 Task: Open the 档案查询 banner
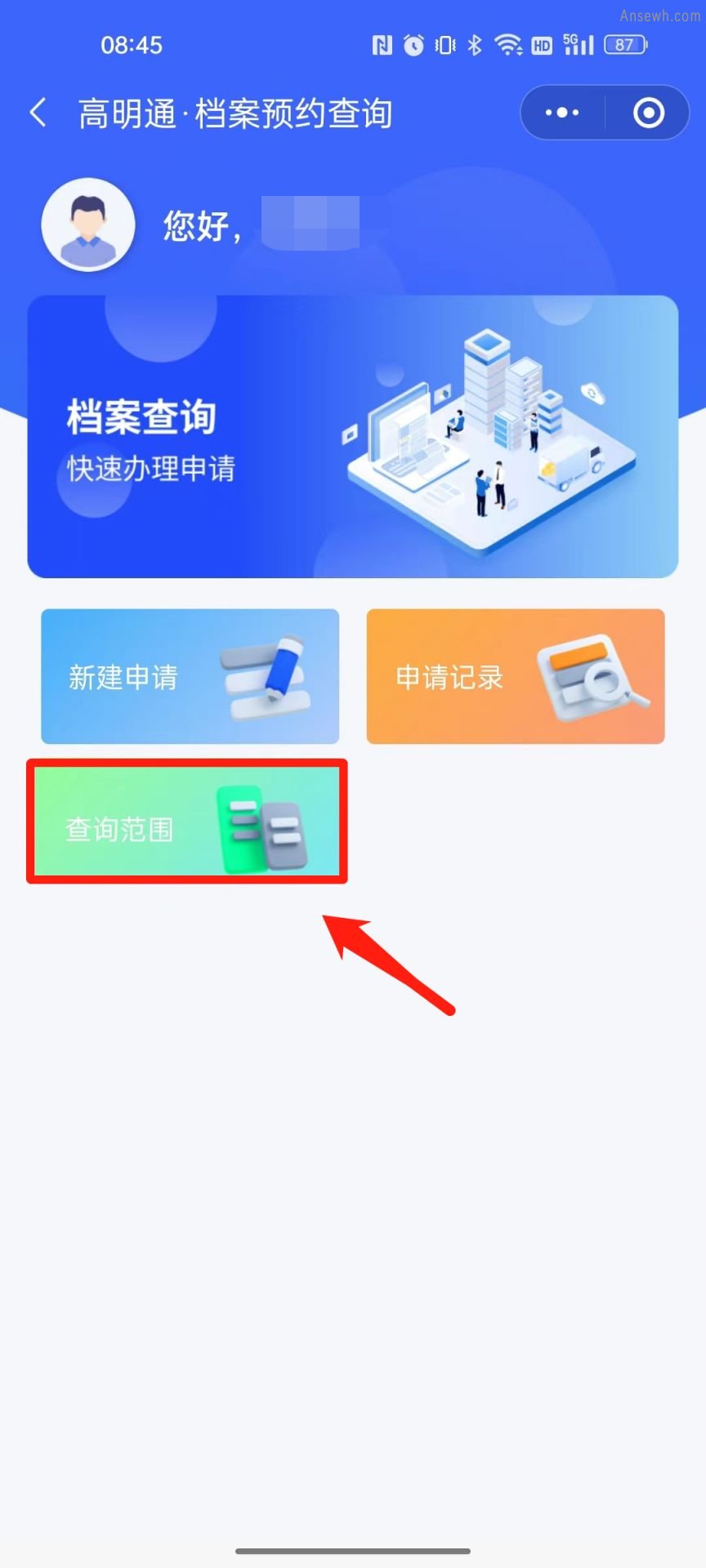coord(353,437)
